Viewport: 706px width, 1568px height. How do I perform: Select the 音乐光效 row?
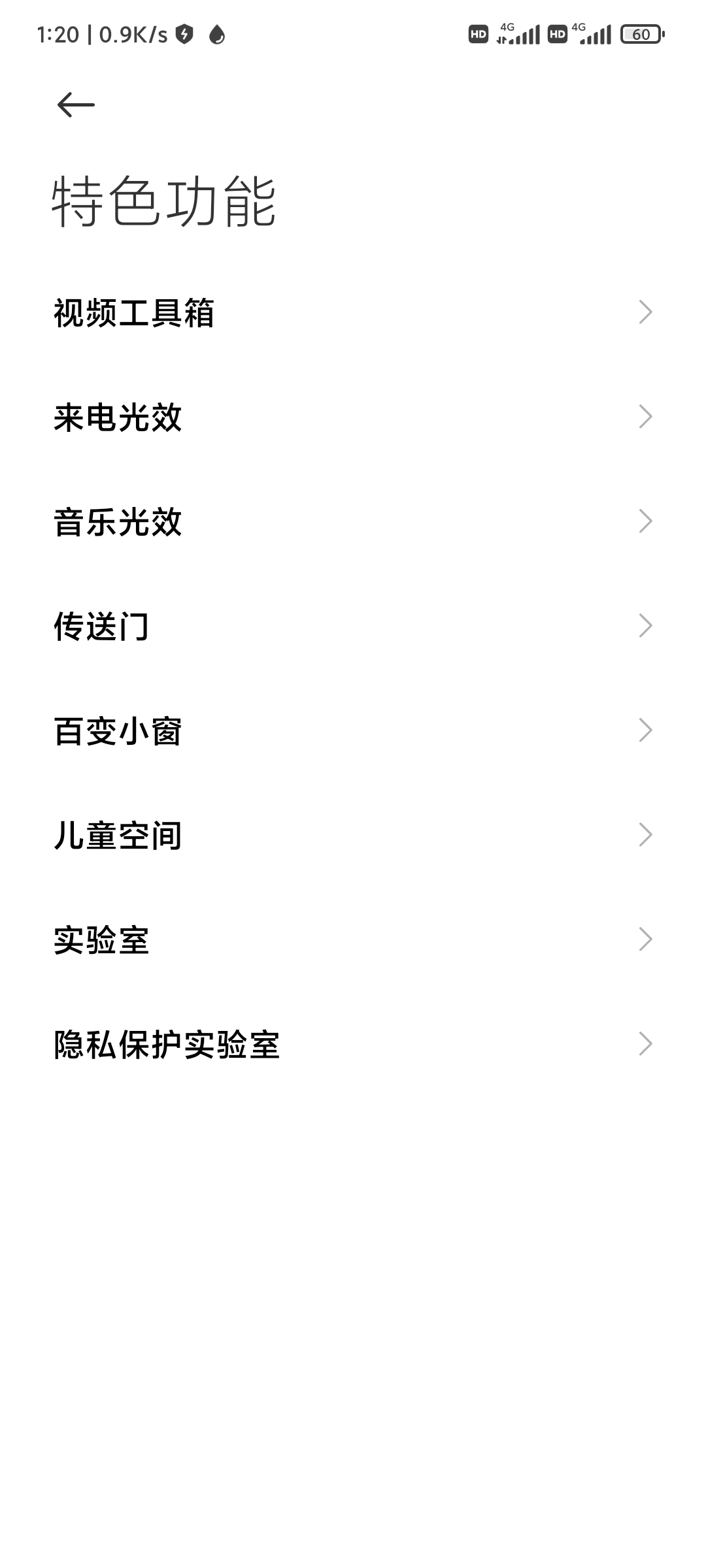(x=353, y=521)
